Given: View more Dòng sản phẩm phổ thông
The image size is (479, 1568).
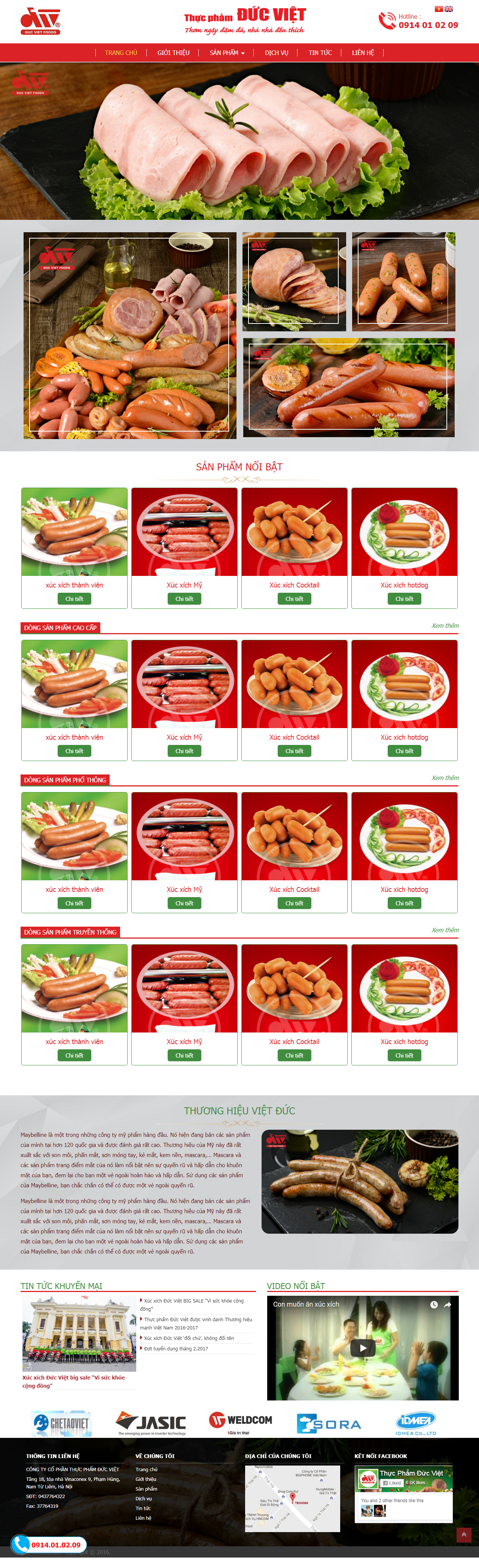Looking at the screenshot, I should pos(445,778).
